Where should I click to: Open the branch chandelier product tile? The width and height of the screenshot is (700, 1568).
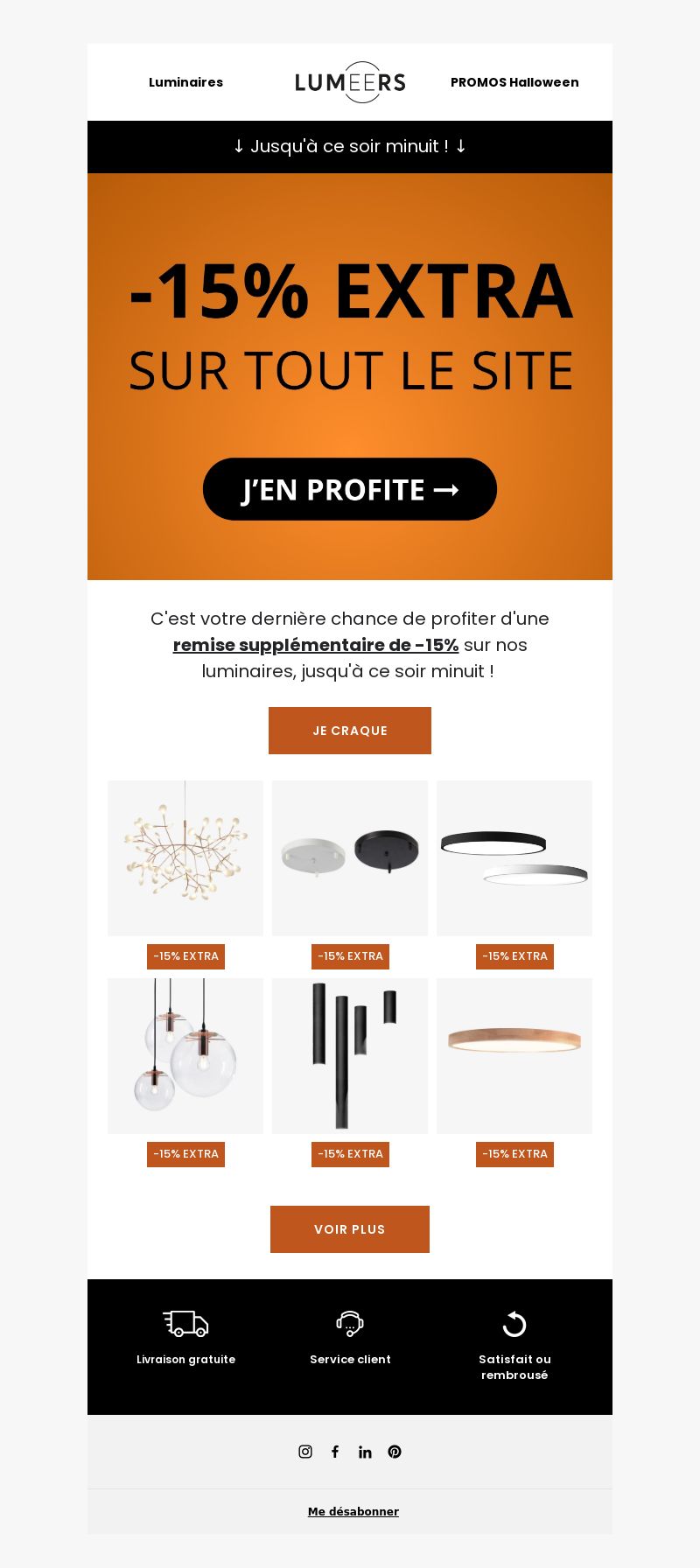(185, 858)
